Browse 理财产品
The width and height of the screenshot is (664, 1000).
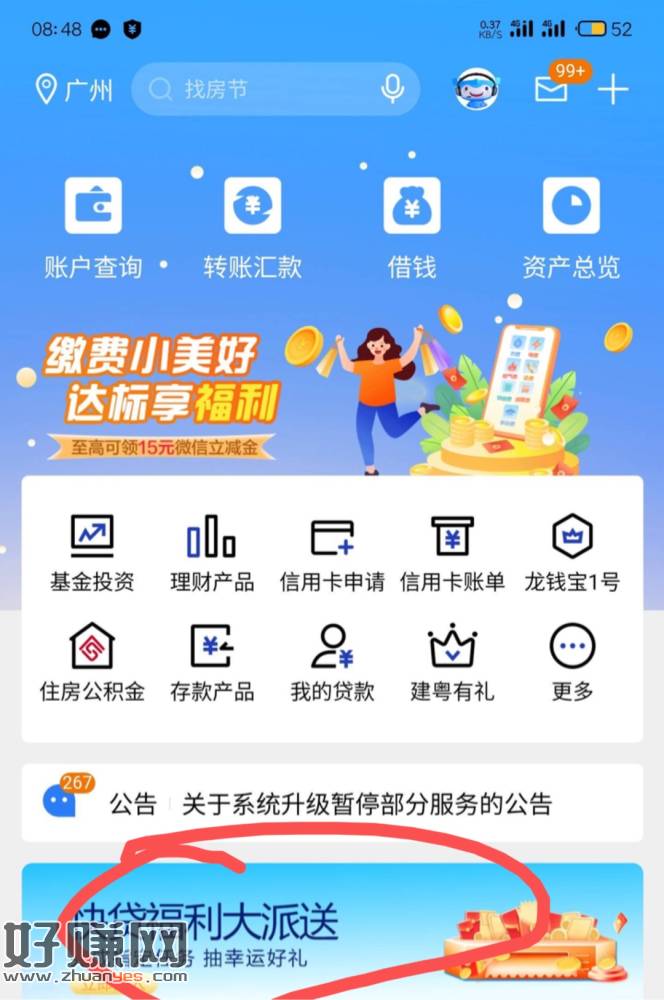coord(211,553)
